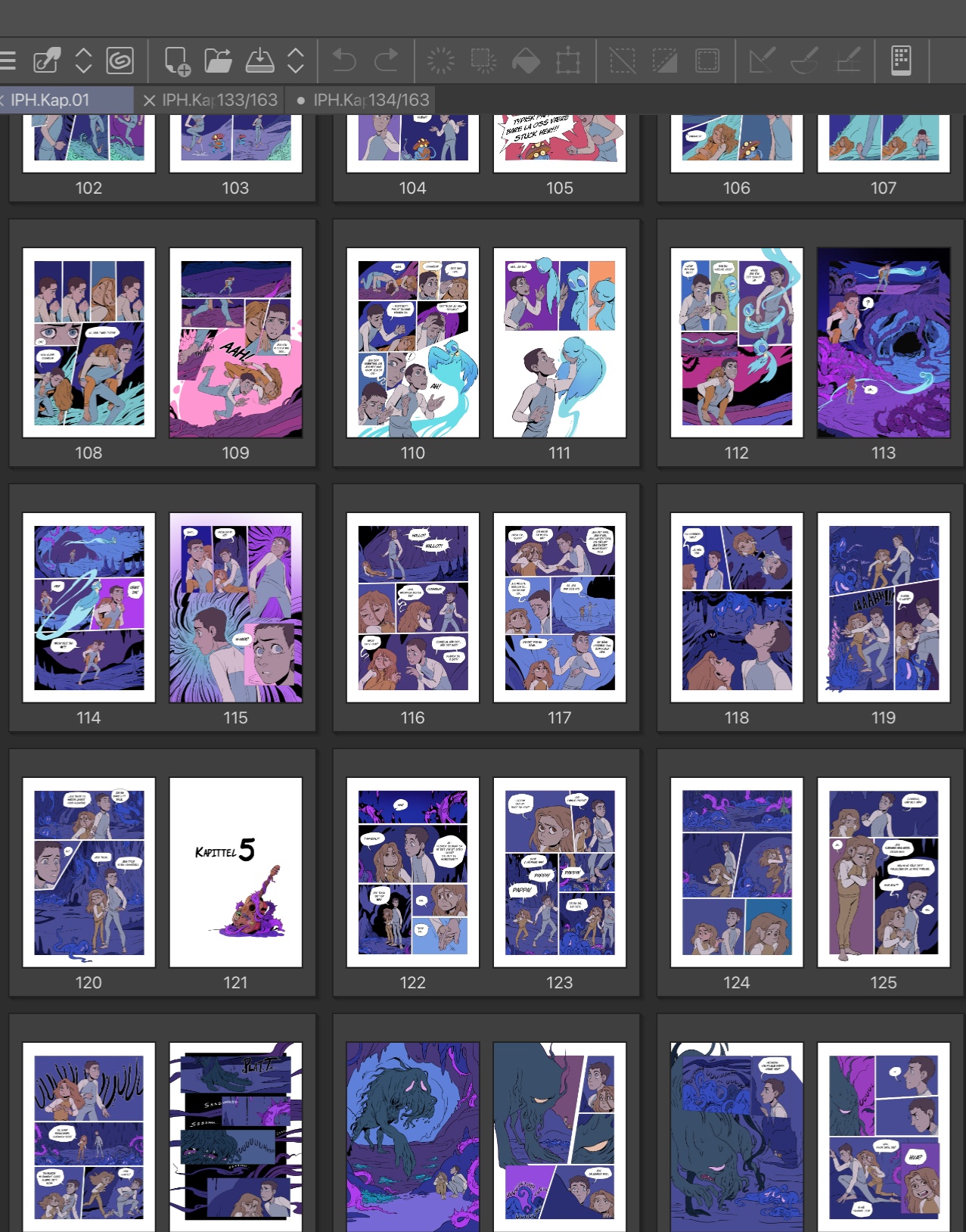Select page 123 thumbnail

click(560, 873)
